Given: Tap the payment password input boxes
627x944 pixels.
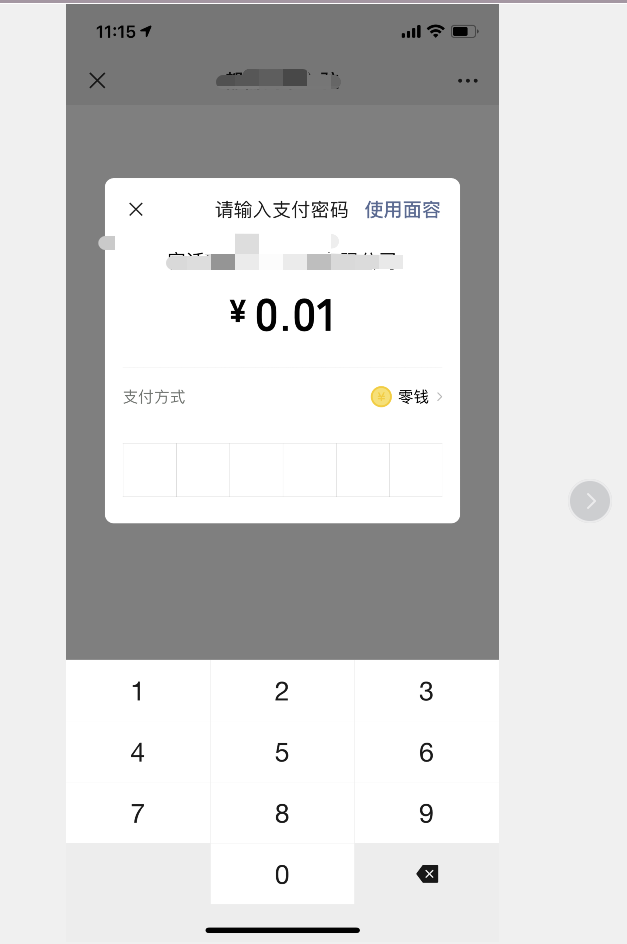Looking at the screenshot, I should [282, 470].
